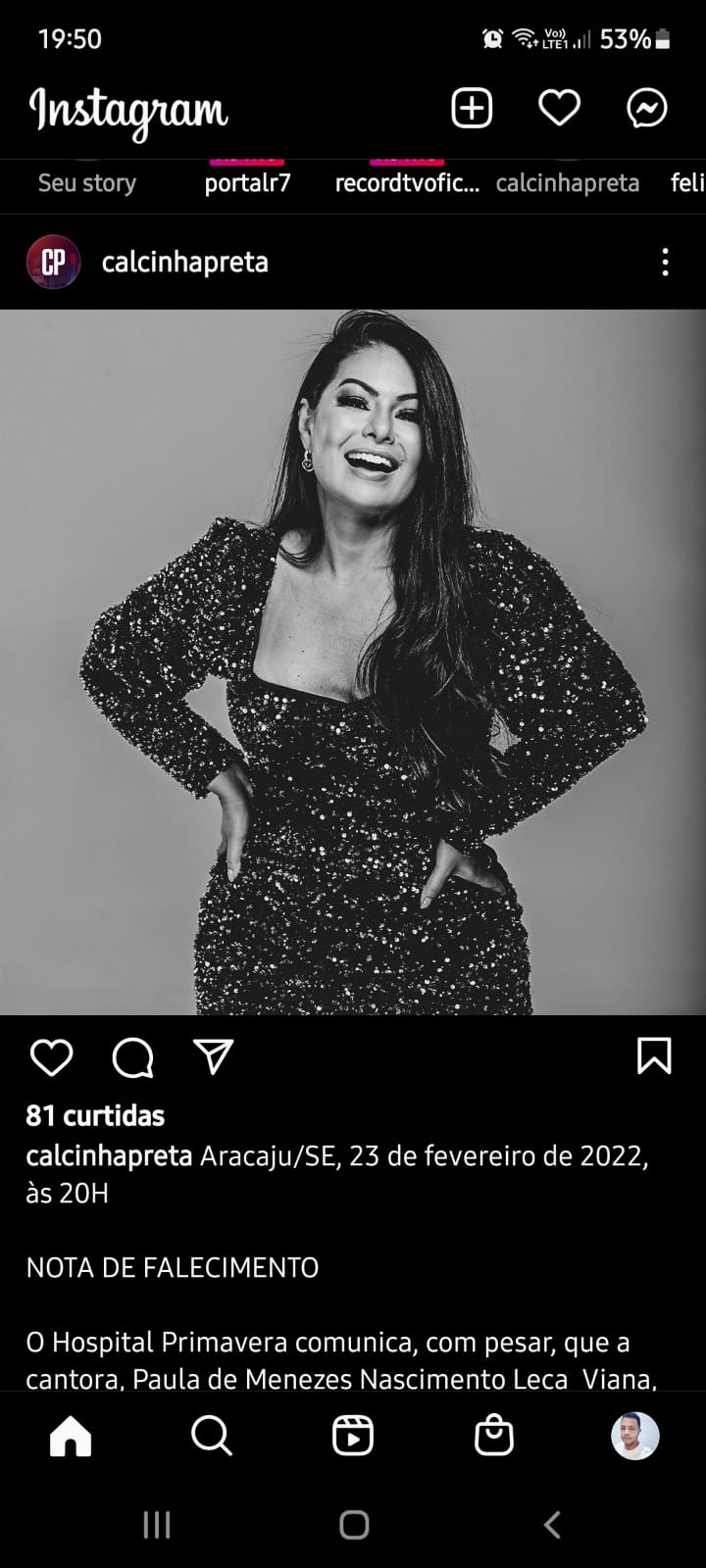Open calcinhapreta's story in the stories row
This screenshot has height=1568, width=706.
click(x=567, y=182)
